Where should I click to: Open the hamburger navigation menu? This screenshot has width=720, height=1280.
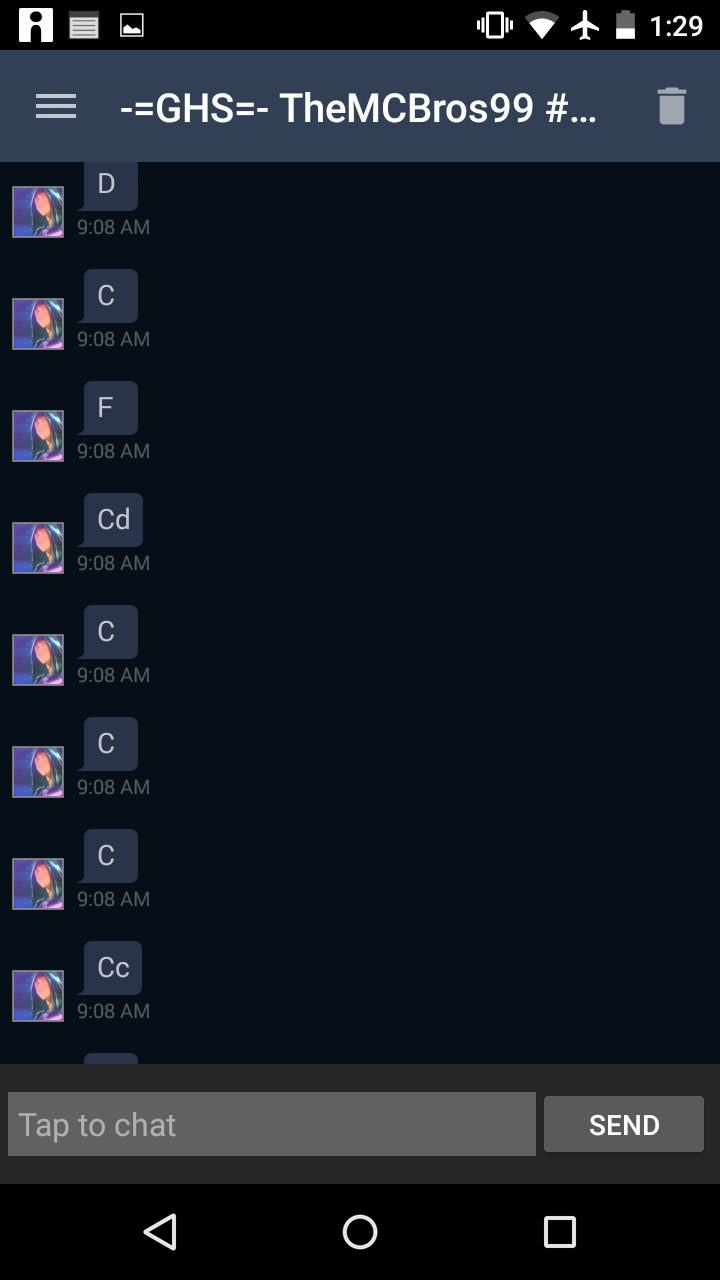[x=56, y=107]
